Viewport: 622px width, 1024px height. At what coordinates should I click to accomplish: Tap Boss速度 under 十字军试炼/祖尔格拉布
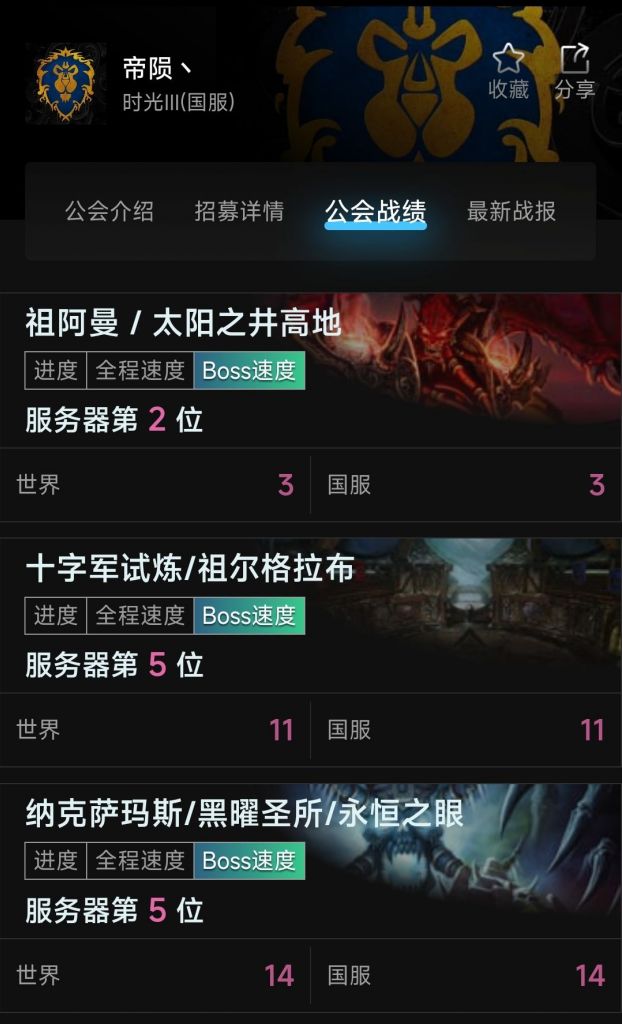tap(250, 616)
